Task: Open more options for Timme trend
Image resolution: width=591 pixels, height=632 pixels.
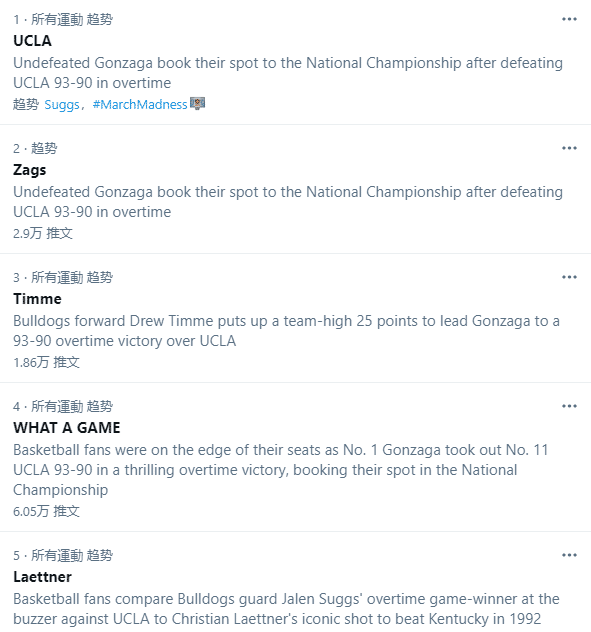Action: tap(569, 277)
